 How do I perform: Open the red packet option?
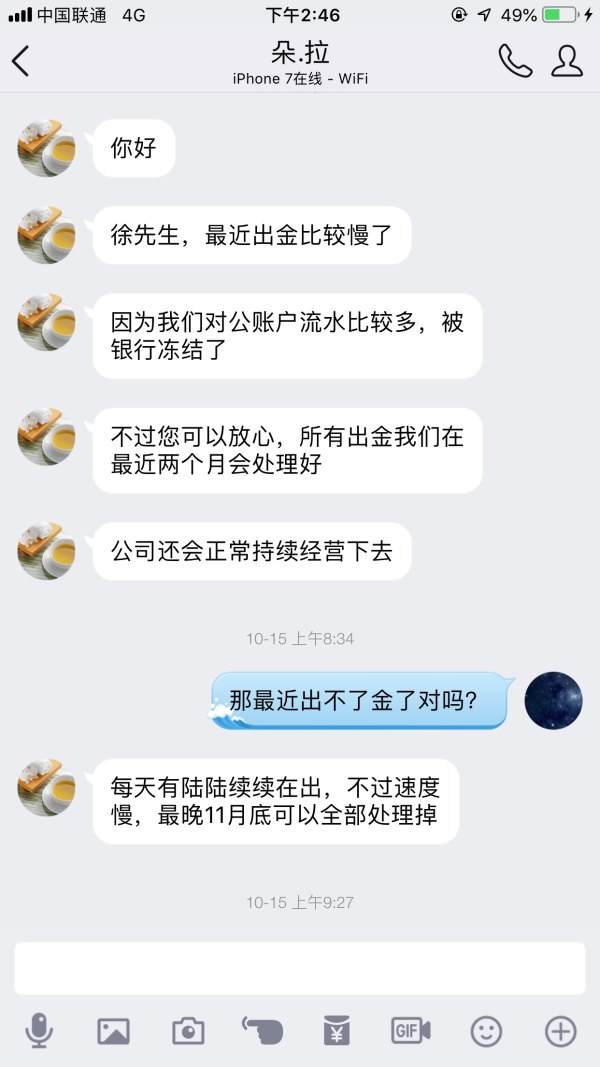pos(337,1030)
